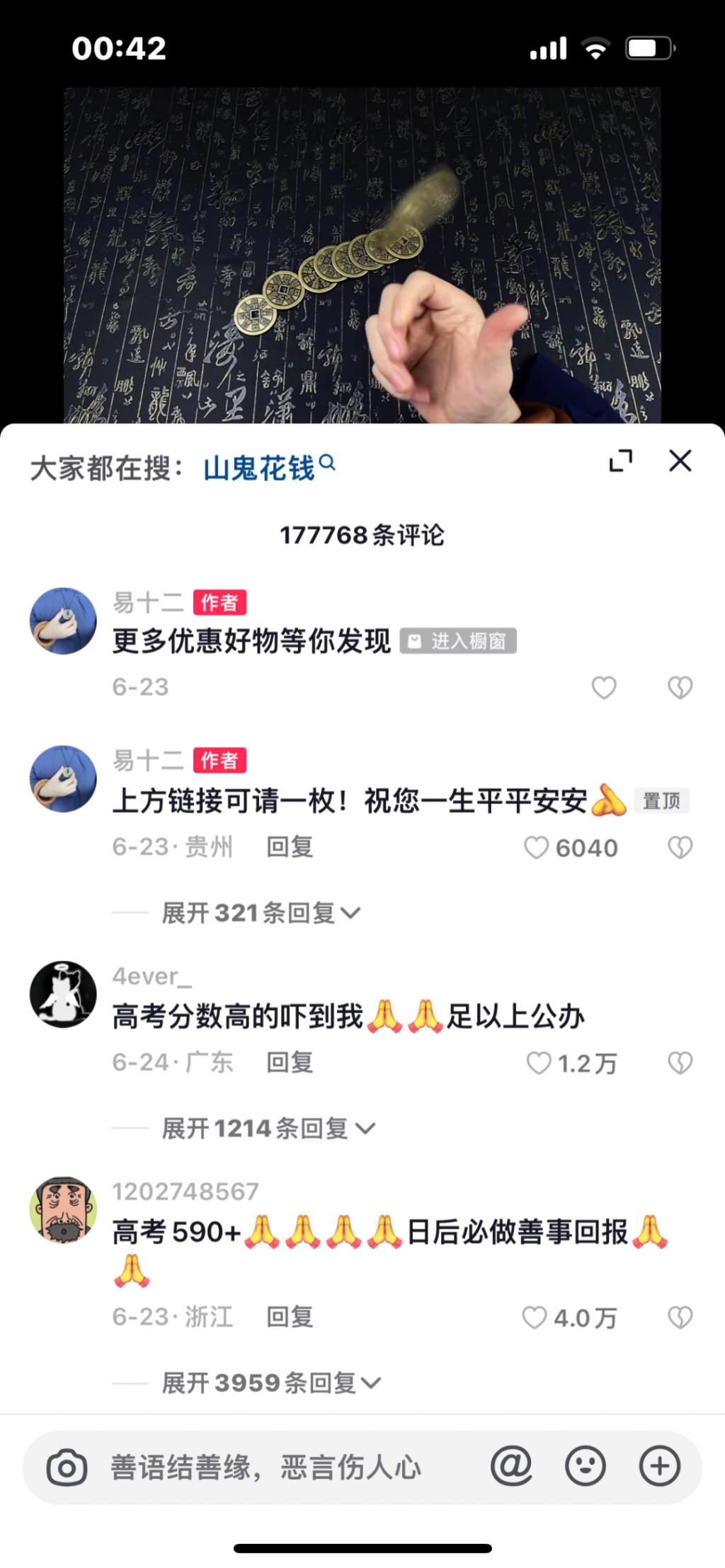Expand the 3959 replies
The width and height of the screenshot is (725, 1568).
click(x=270, y=1383)
